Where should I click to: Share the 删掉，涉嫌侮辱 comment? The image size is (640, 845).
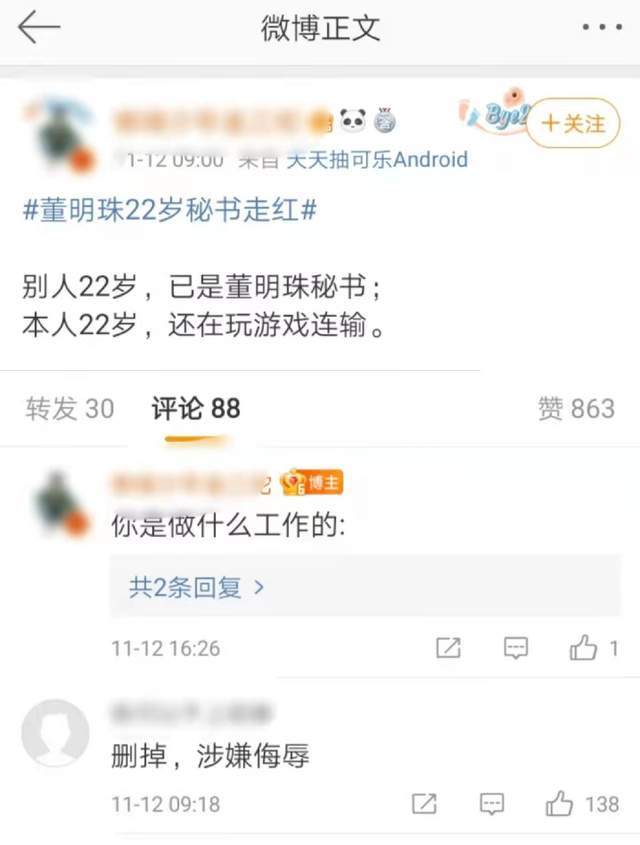tap(425, 803)
